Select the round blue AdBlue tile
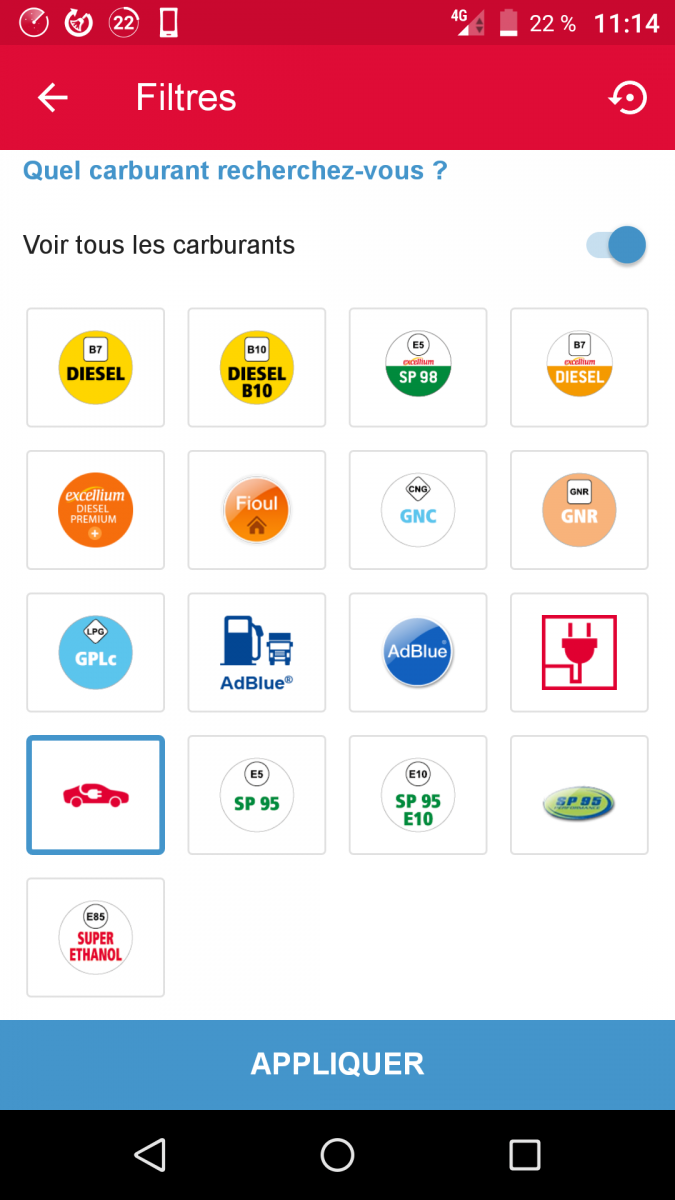675x1200 pixels. [x=418, y=653]
